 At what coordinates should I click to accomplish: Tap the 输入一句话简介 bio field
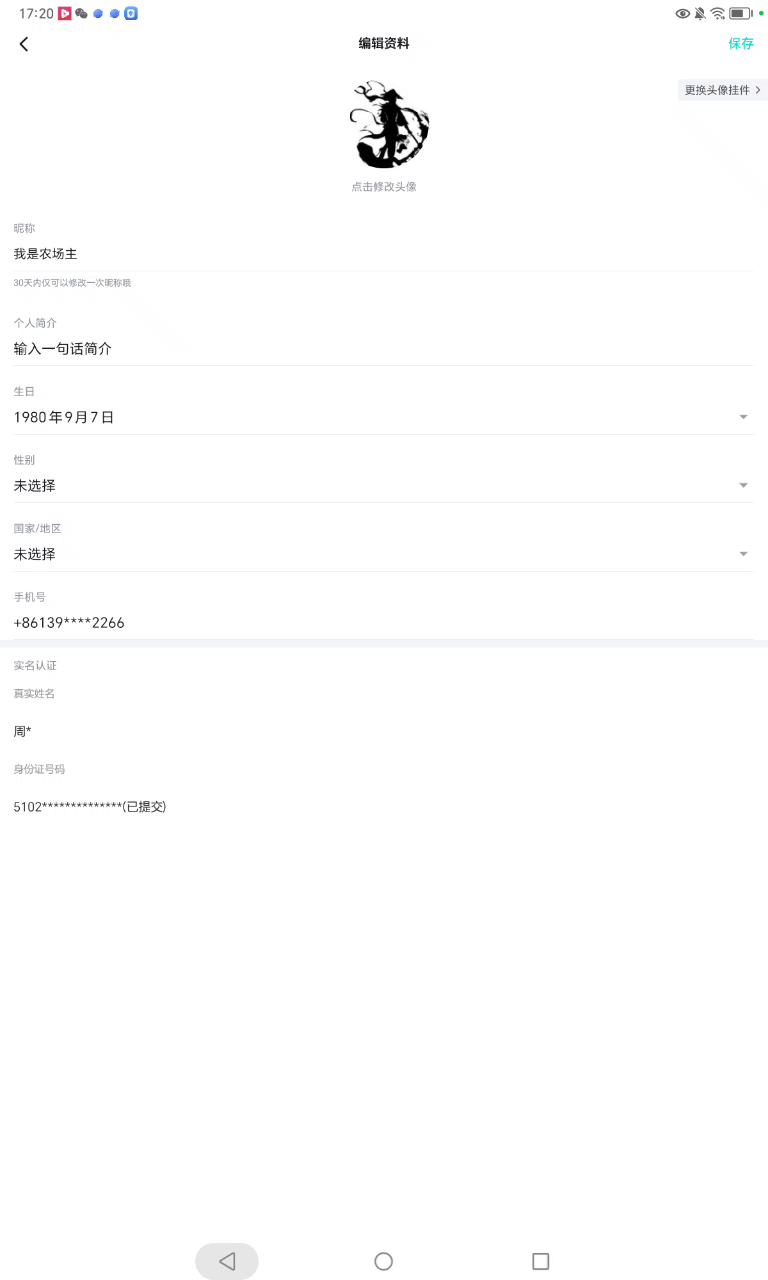[383, 349]
